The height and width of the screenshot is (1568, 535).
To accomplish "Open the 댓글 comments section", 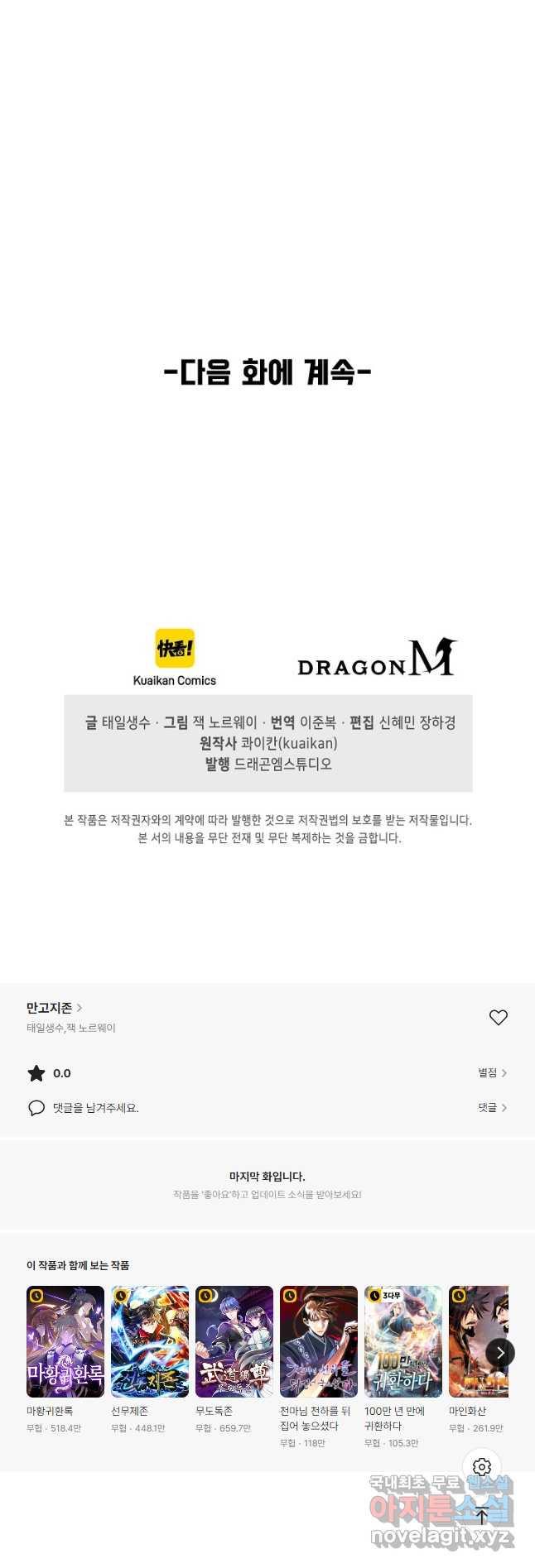I will pyautogui.click(x=492, y=1108).
